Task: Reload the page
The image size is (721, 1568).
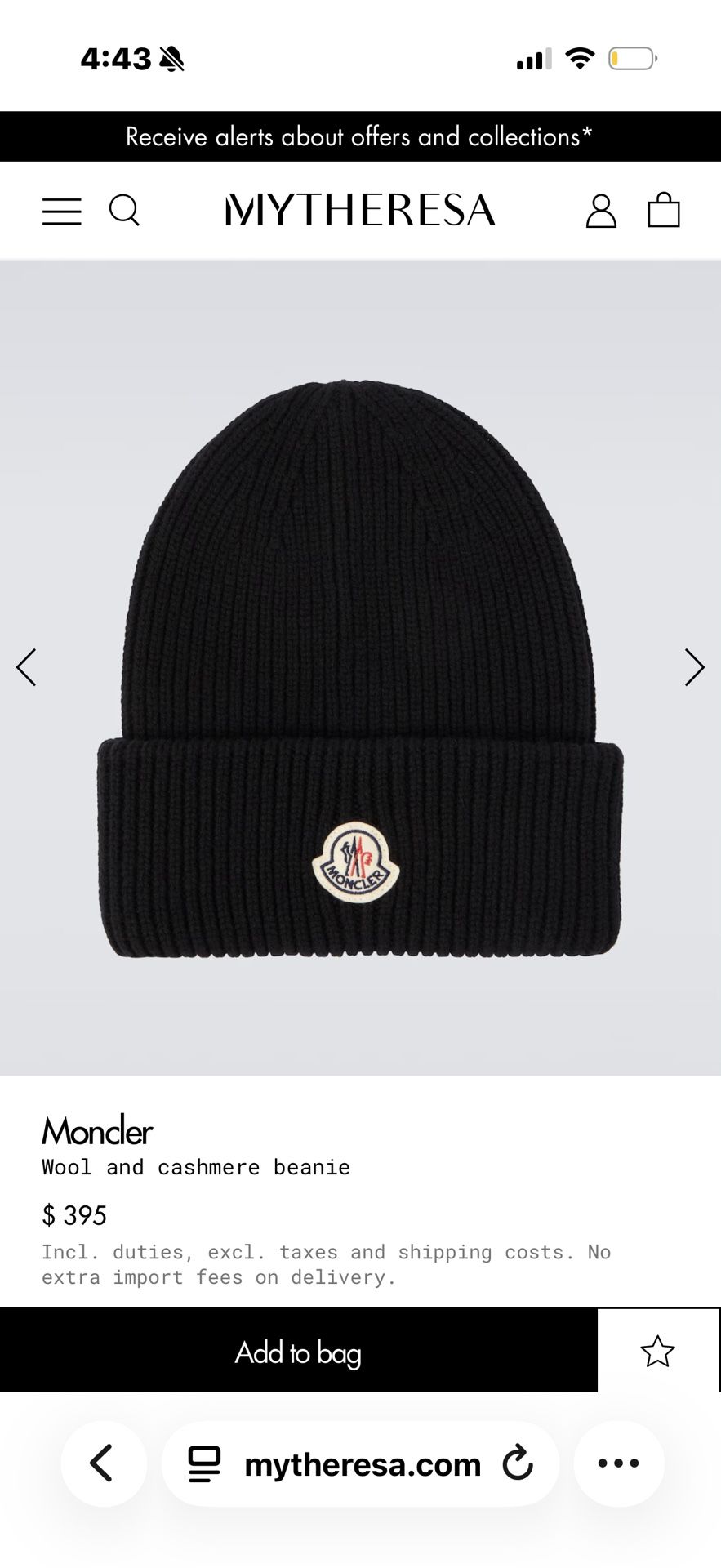Action: click(518, 1463)
